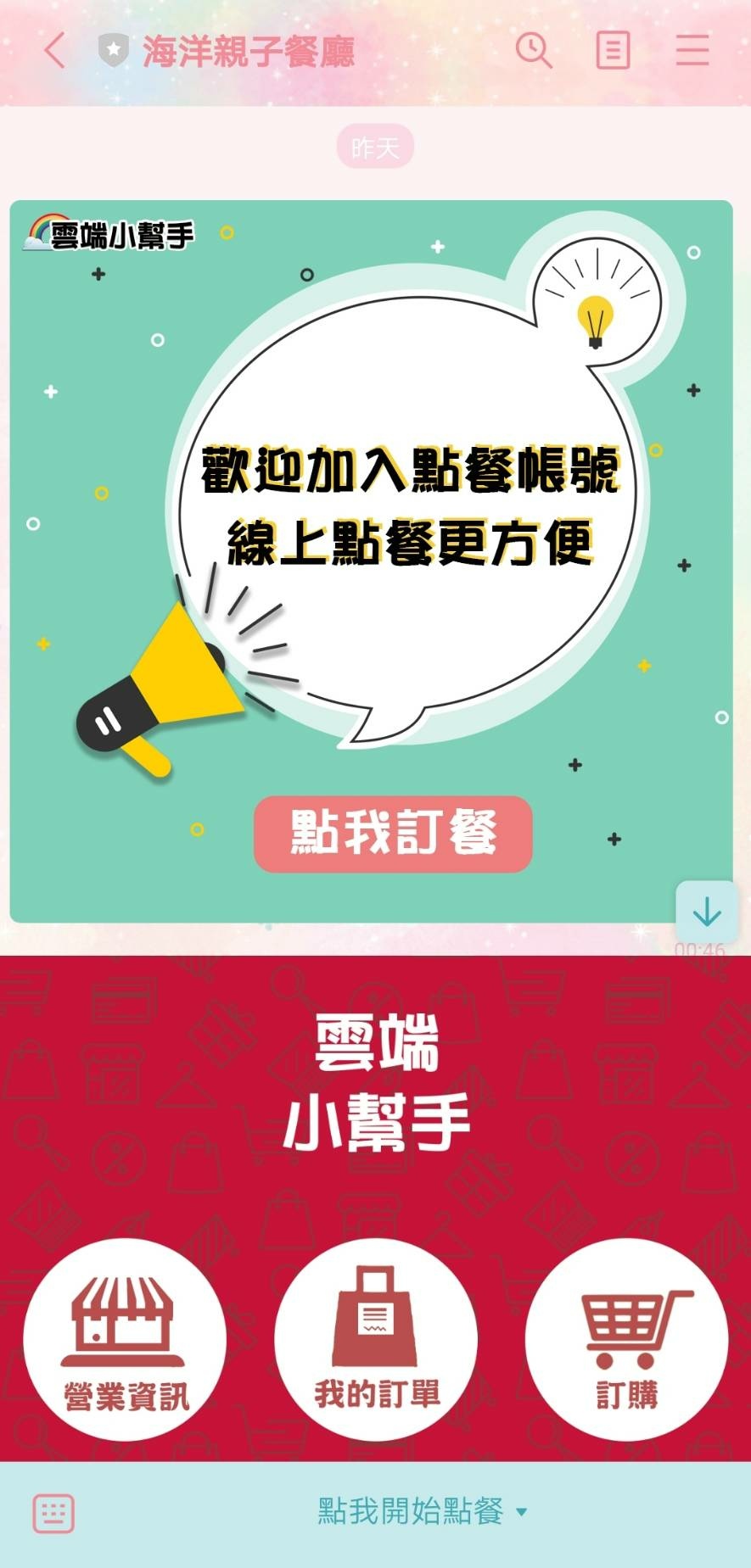Open the notes icon in header
Viewport: 751px width, 1568px height.
coord(613,50)
